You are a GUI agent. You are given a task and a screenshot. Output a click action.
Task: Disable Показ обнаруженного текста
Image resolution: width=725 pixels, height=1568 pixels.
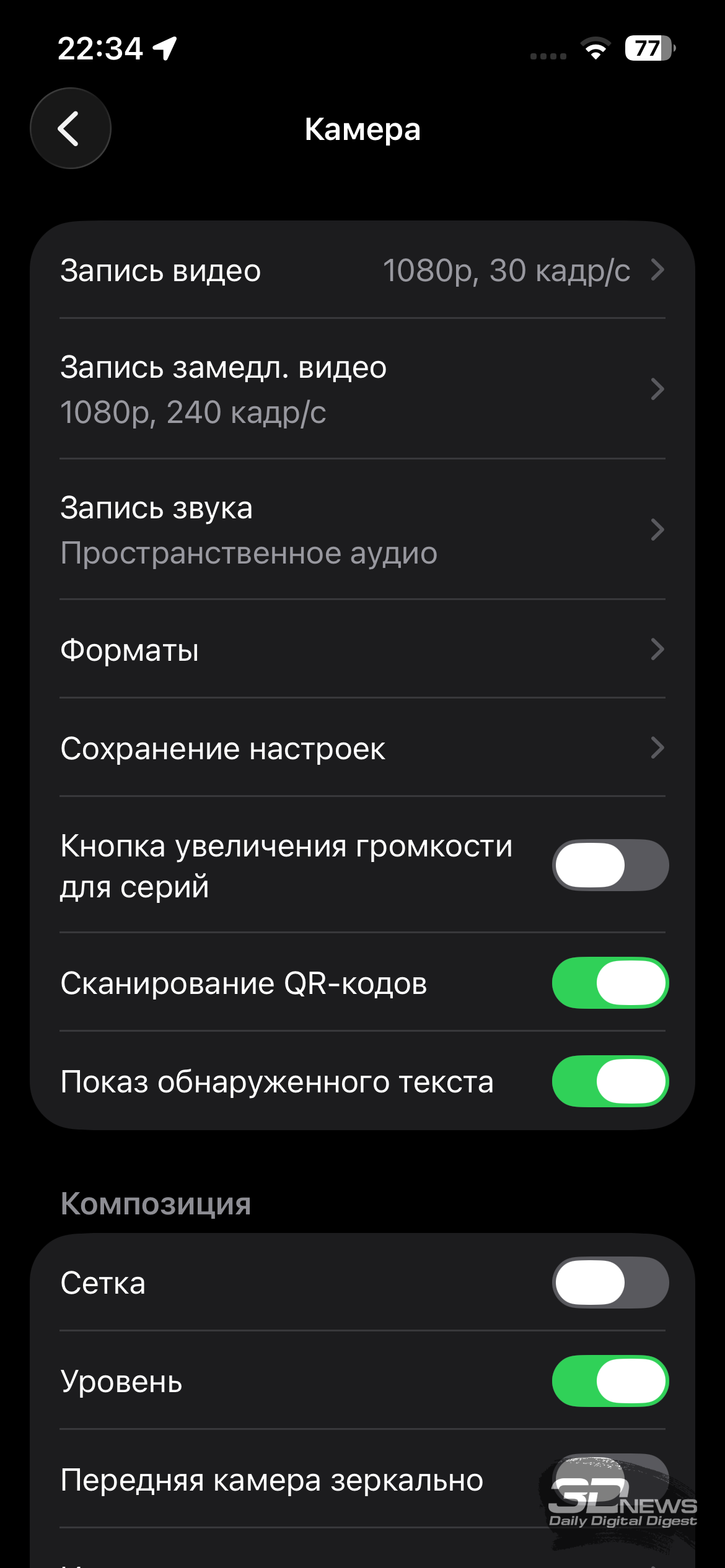click(610, 1081)
